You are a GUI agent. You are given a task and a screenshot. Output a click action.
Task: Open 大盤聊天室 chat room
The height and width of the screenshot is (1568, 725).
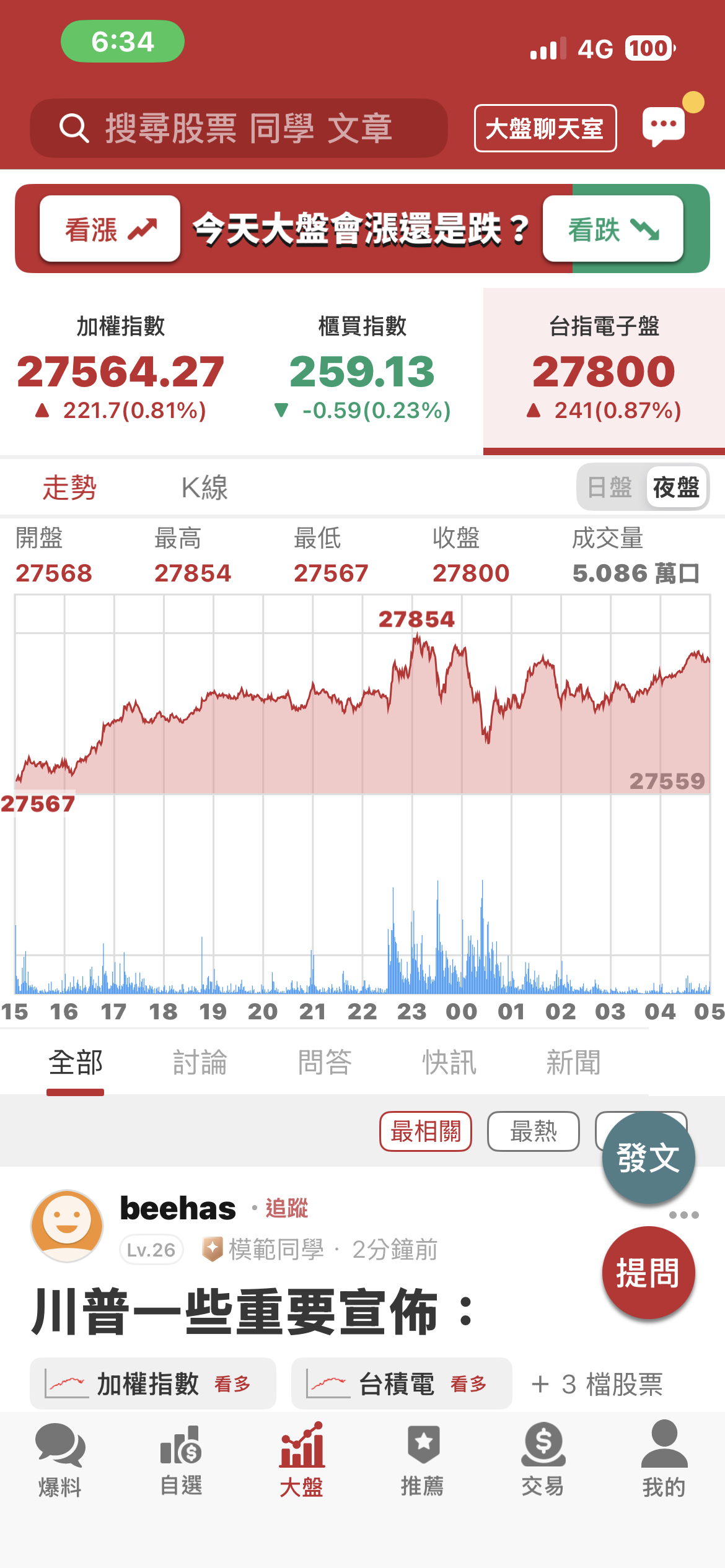[545, 128]
